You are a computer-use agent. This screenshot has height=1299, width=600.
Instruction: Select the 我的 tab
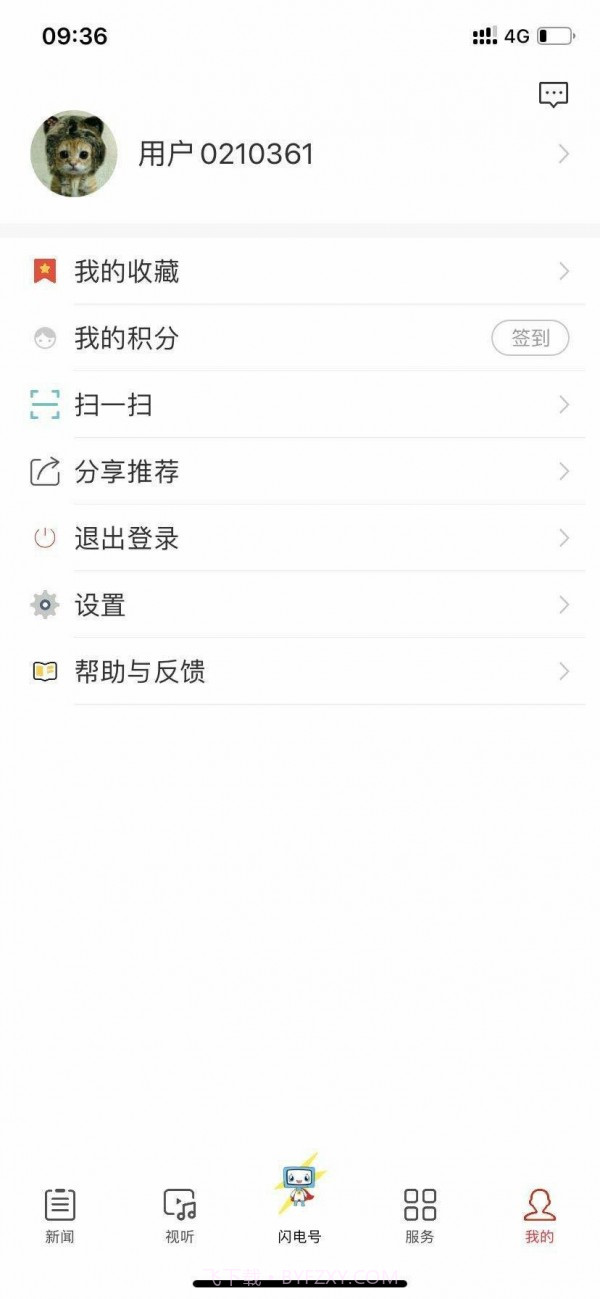[x=540, y=1214]
